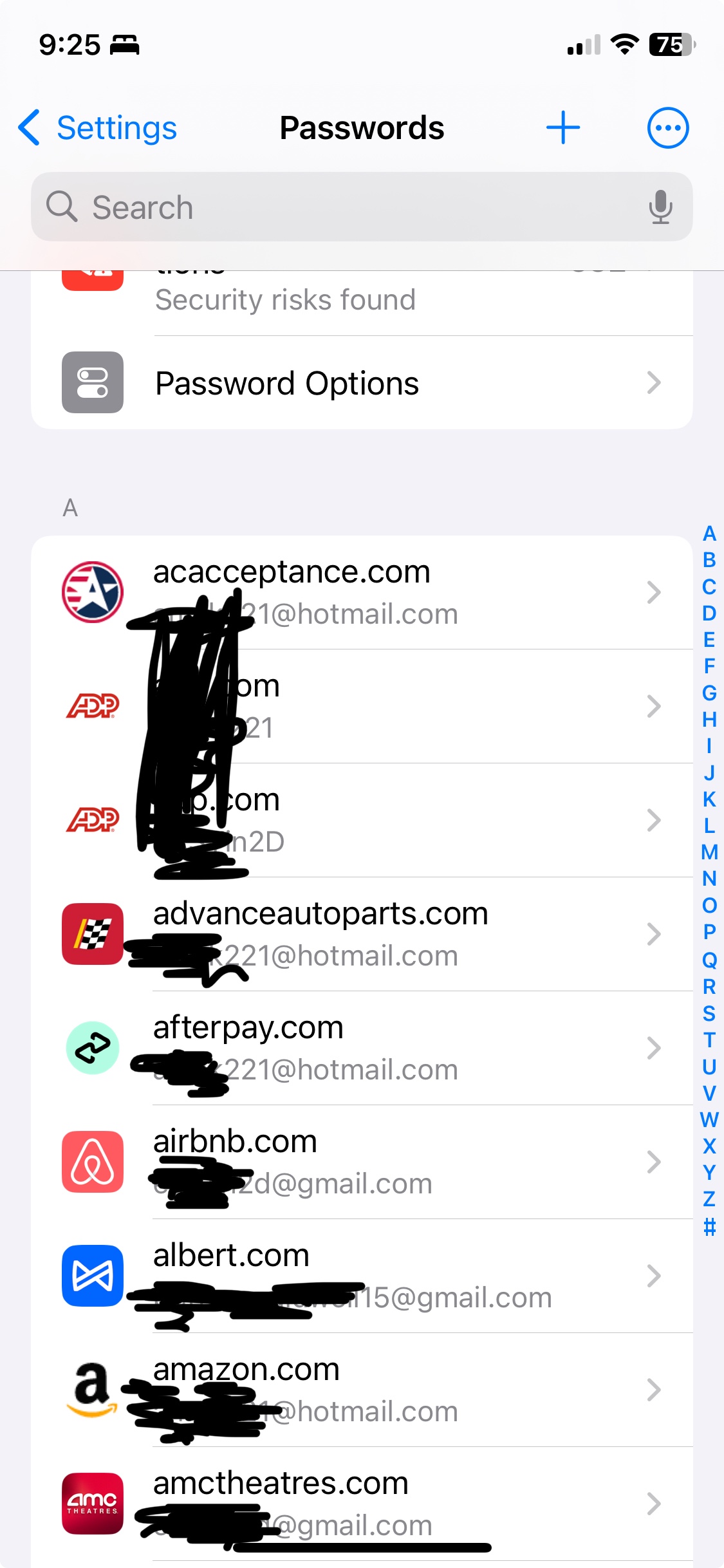View the afterpay.com saved login

(x=362, y=1048)
